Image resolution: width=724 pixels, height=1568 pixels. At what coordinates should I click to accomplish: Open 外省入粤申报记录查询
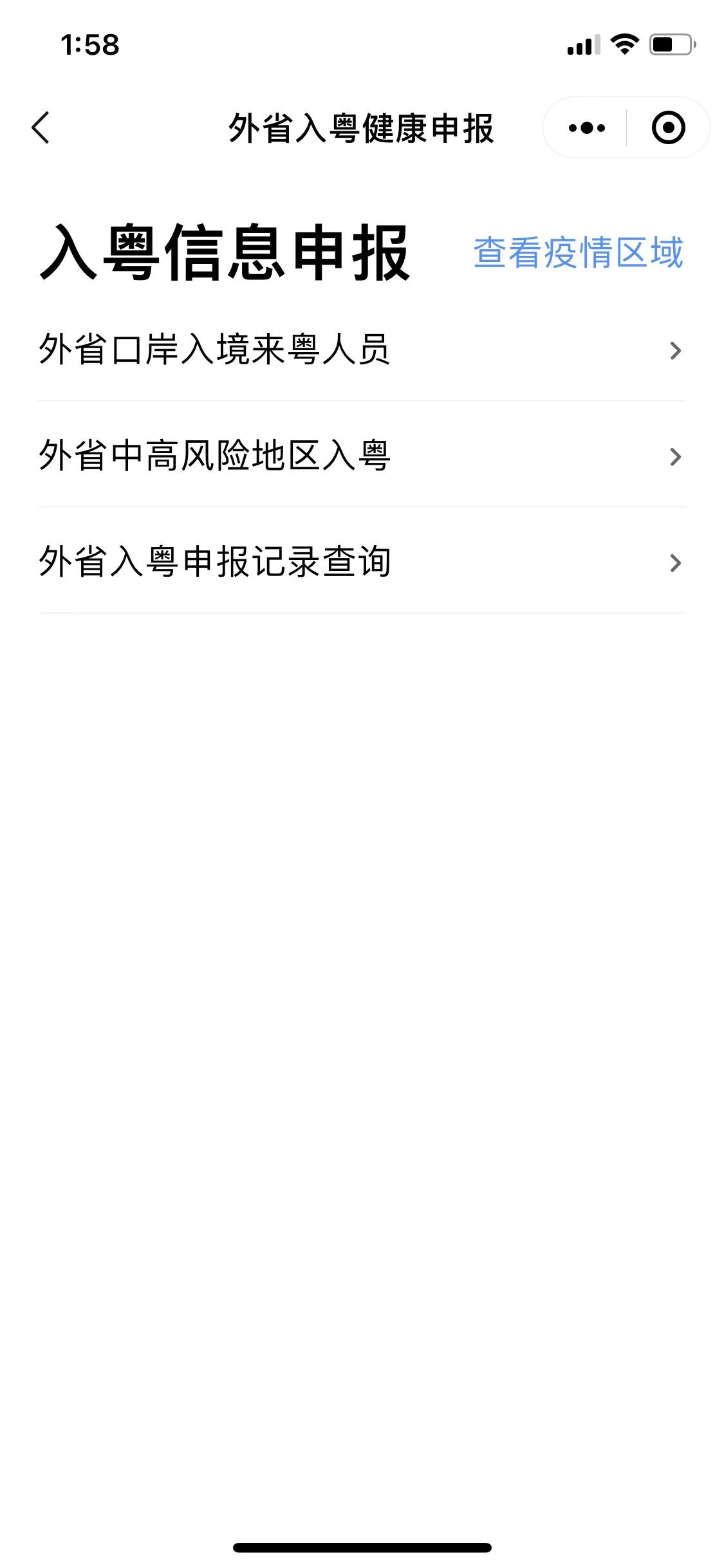360,562
